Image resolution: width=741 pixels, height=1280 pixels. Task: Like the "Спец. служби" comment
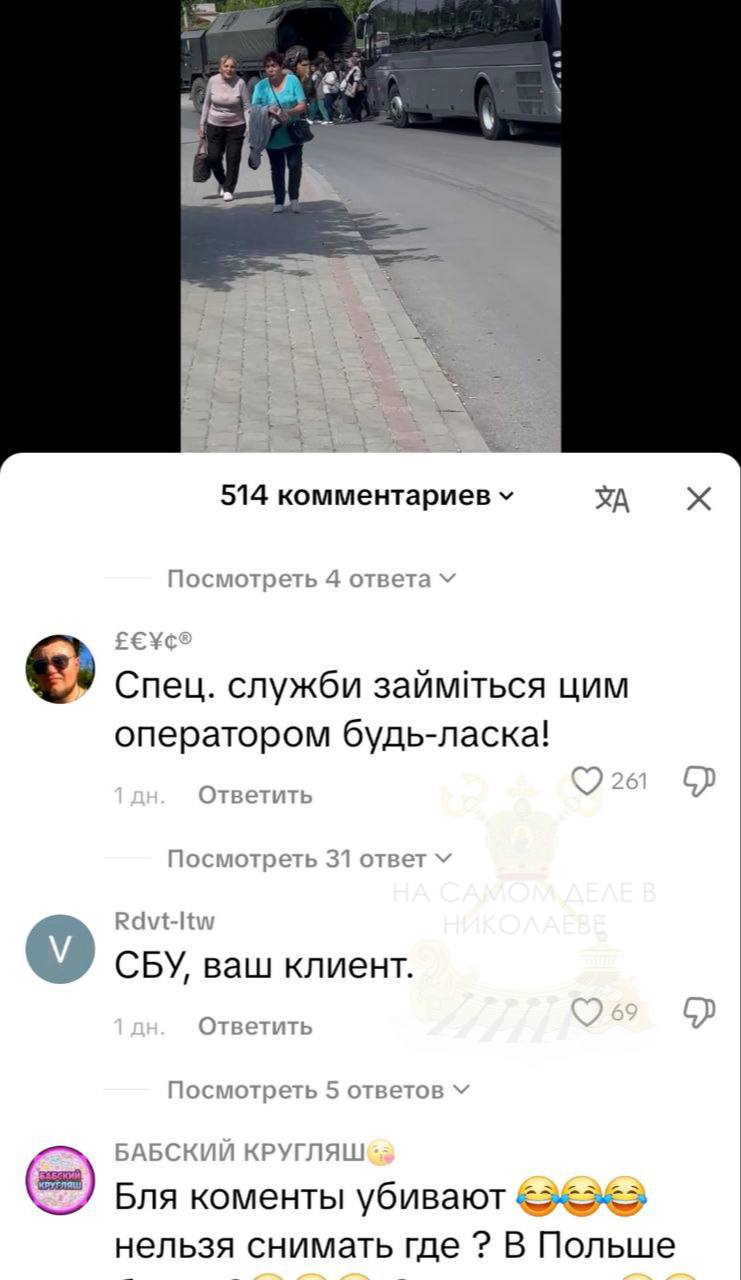585,781
